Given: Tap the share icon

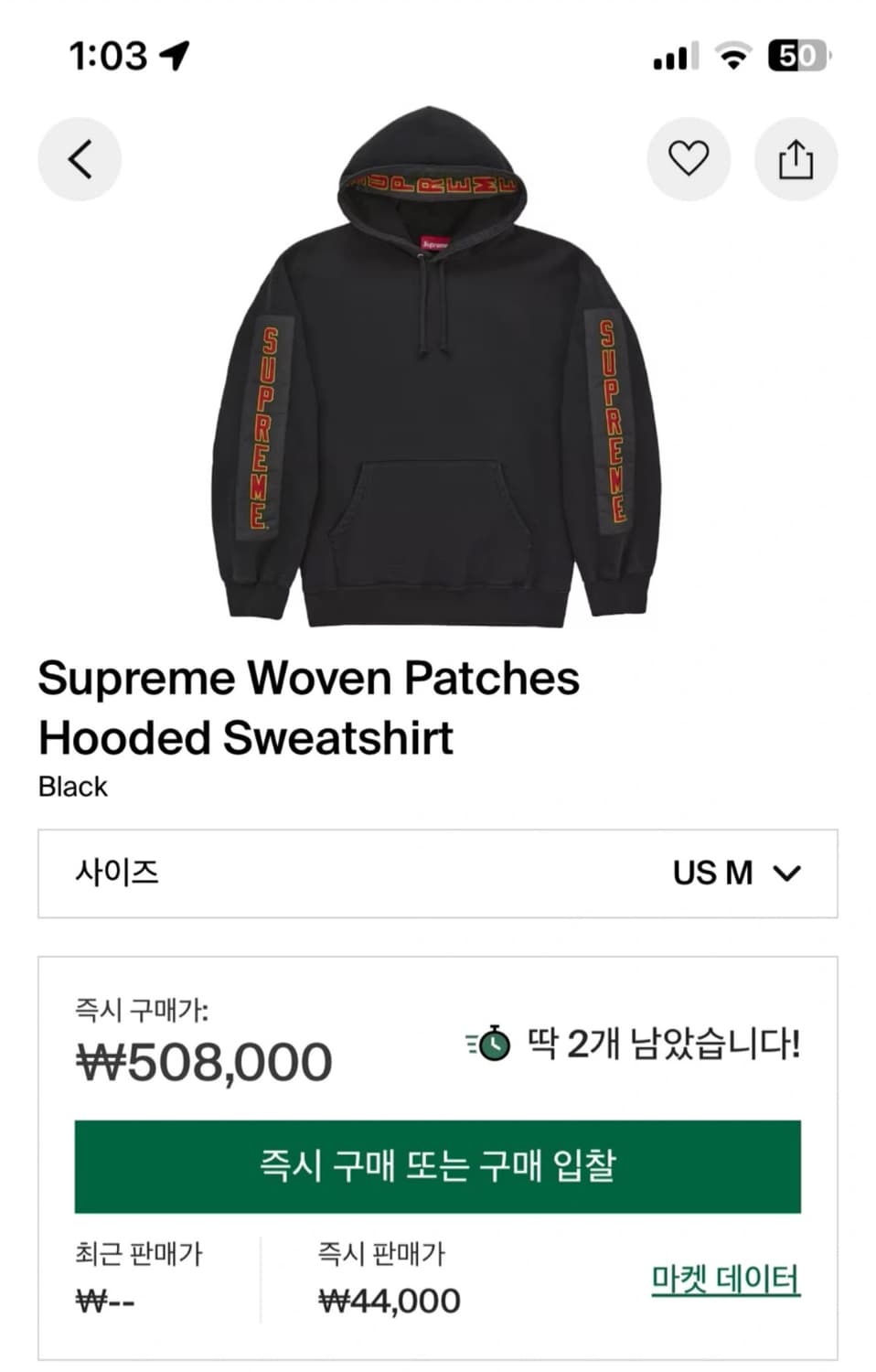Looking at the screenshot, I should click(796, 157).
